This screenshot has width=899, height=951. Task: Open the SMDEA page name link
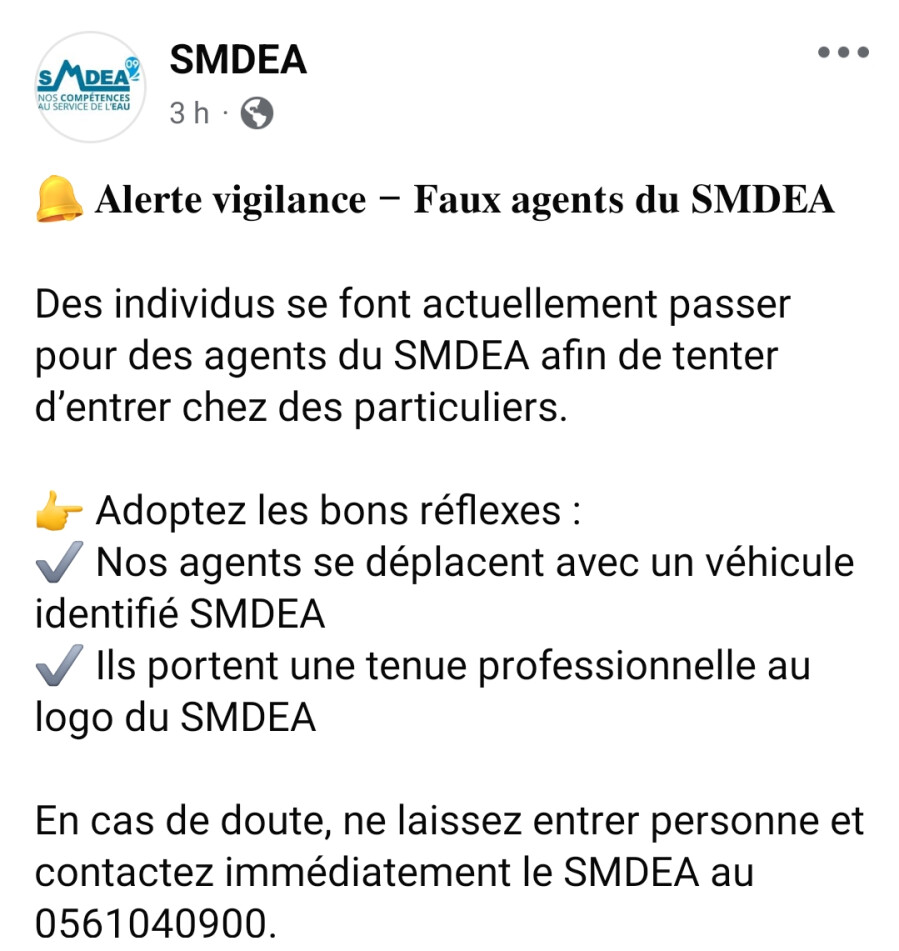pyautogui.click(x=238, y=59)
